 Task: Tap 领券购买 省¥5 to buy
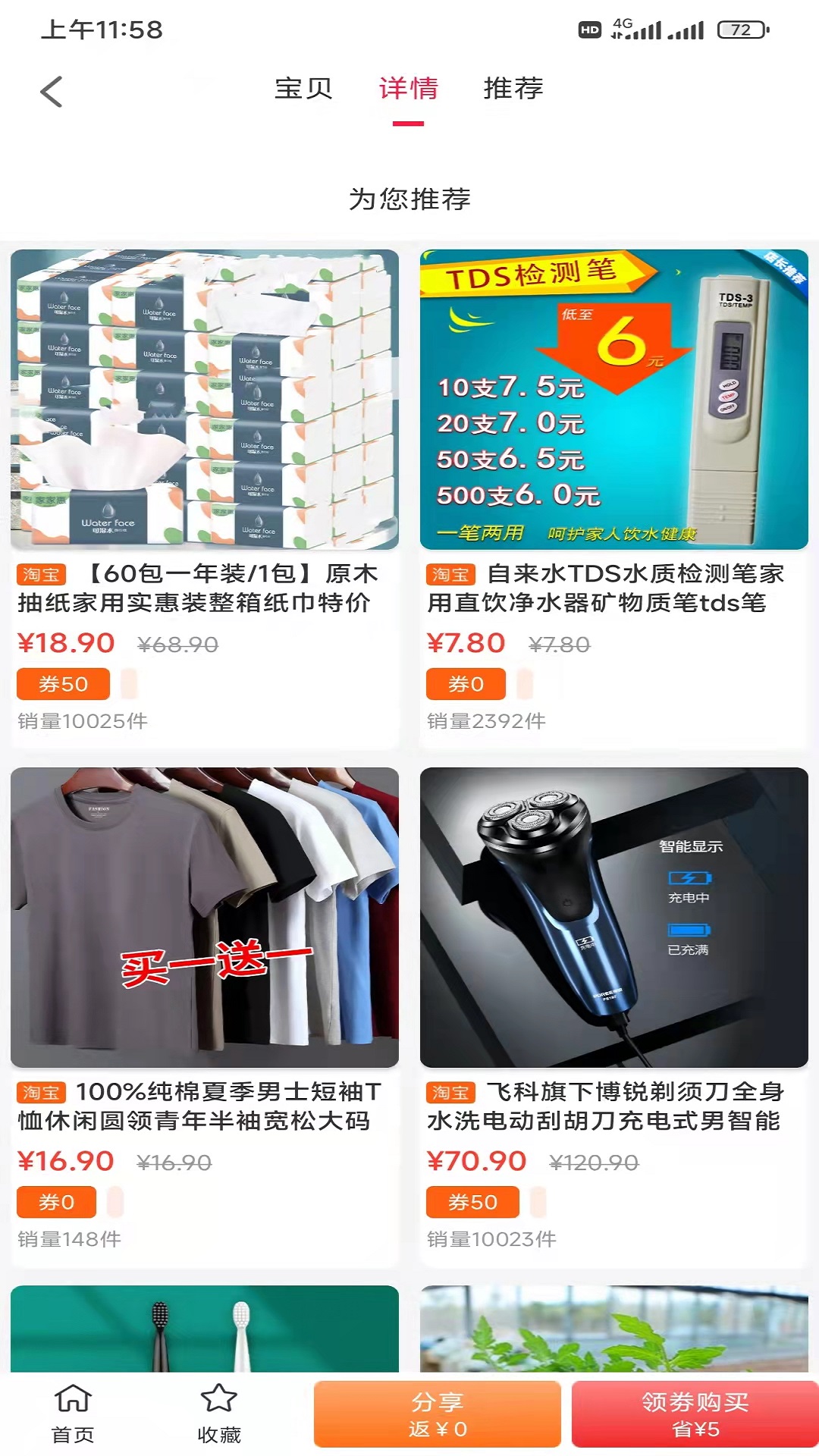tap(695, 1414)
